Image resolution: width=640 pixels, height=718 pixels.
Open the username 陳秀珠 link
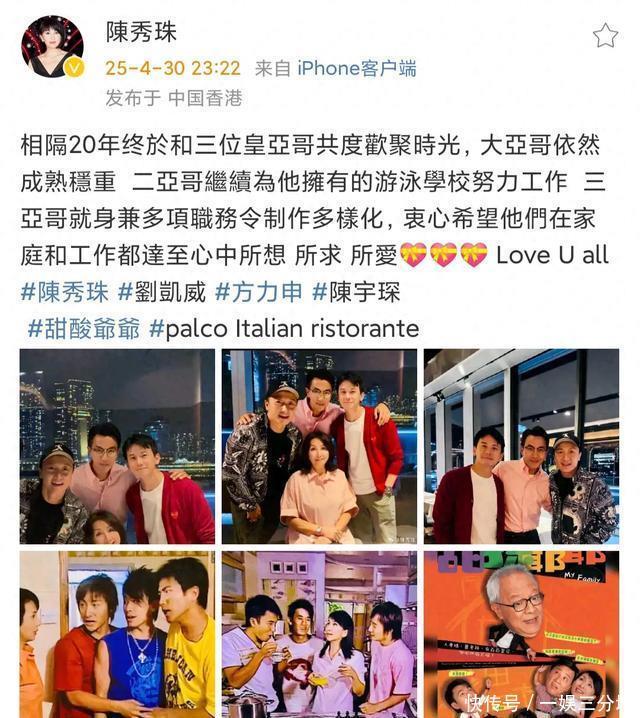click(x=141, y=32)
